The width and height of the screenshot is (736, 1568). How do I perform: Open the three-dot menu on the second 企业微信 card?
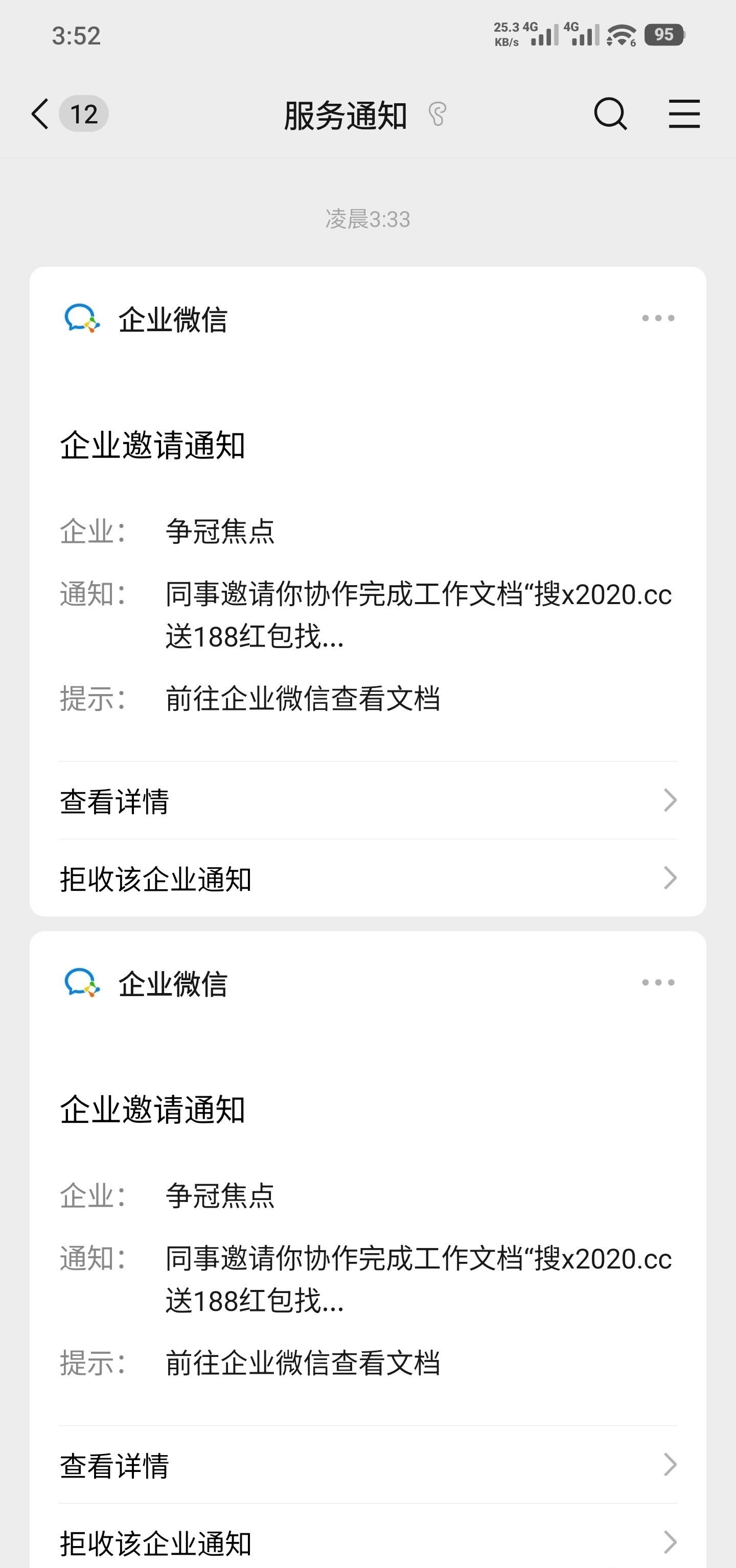658,982
